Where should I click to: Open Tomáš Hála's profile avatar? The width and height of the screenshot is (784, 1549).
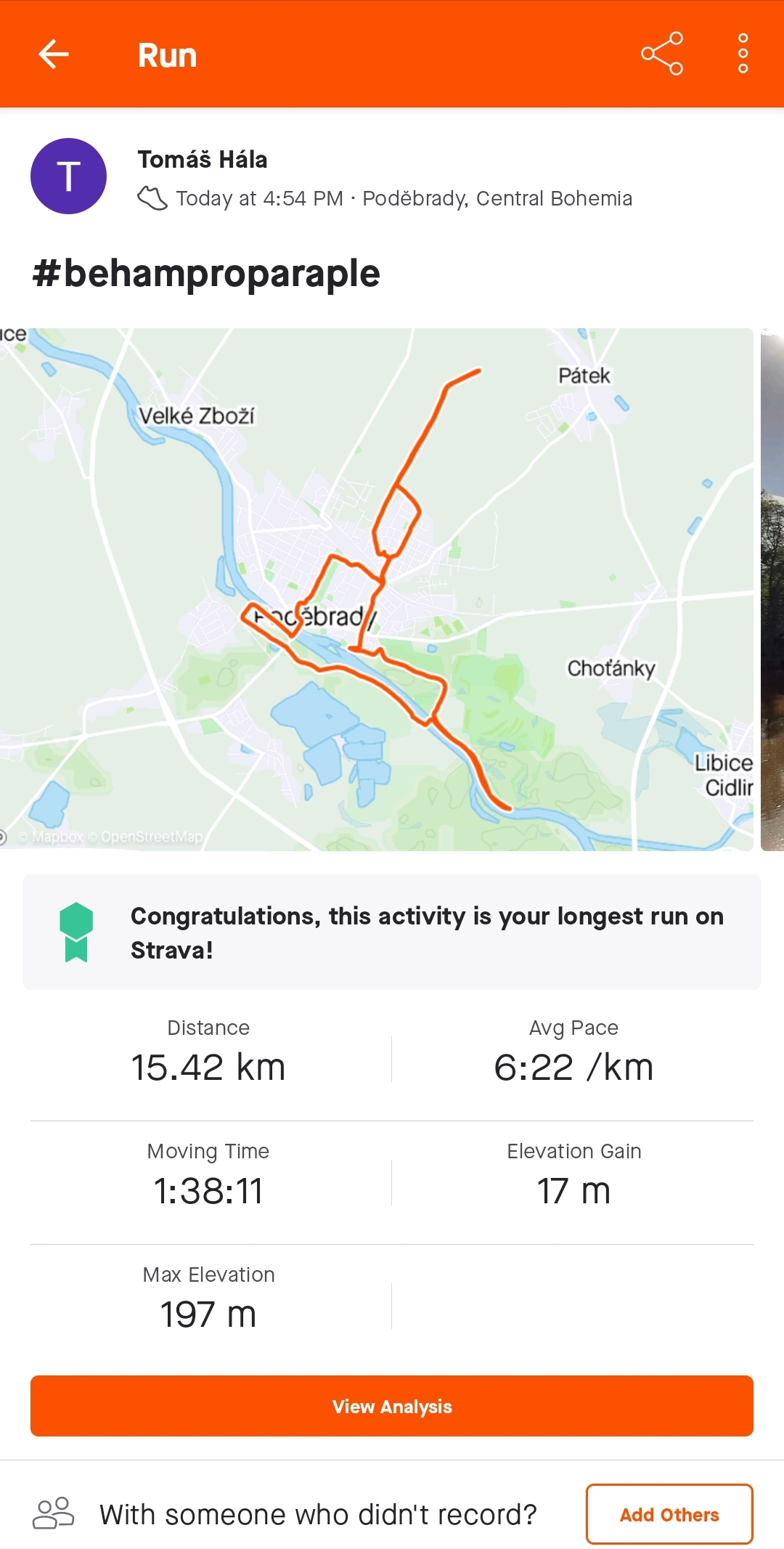[x=68, y=176]
